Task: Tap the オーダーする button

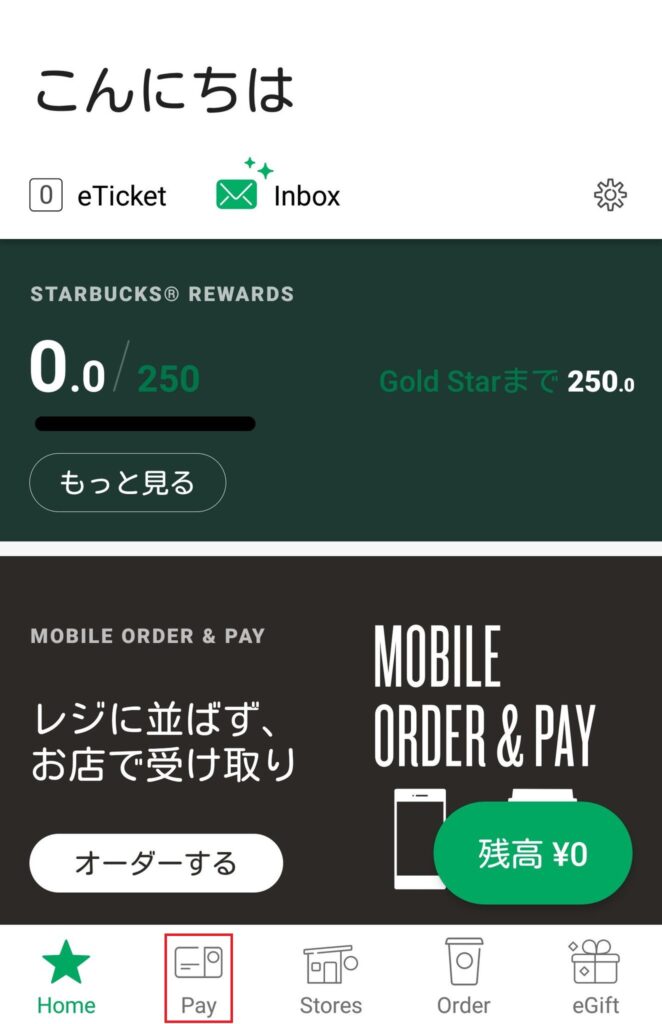Action: pyautogui.click(x=156, y=862)
